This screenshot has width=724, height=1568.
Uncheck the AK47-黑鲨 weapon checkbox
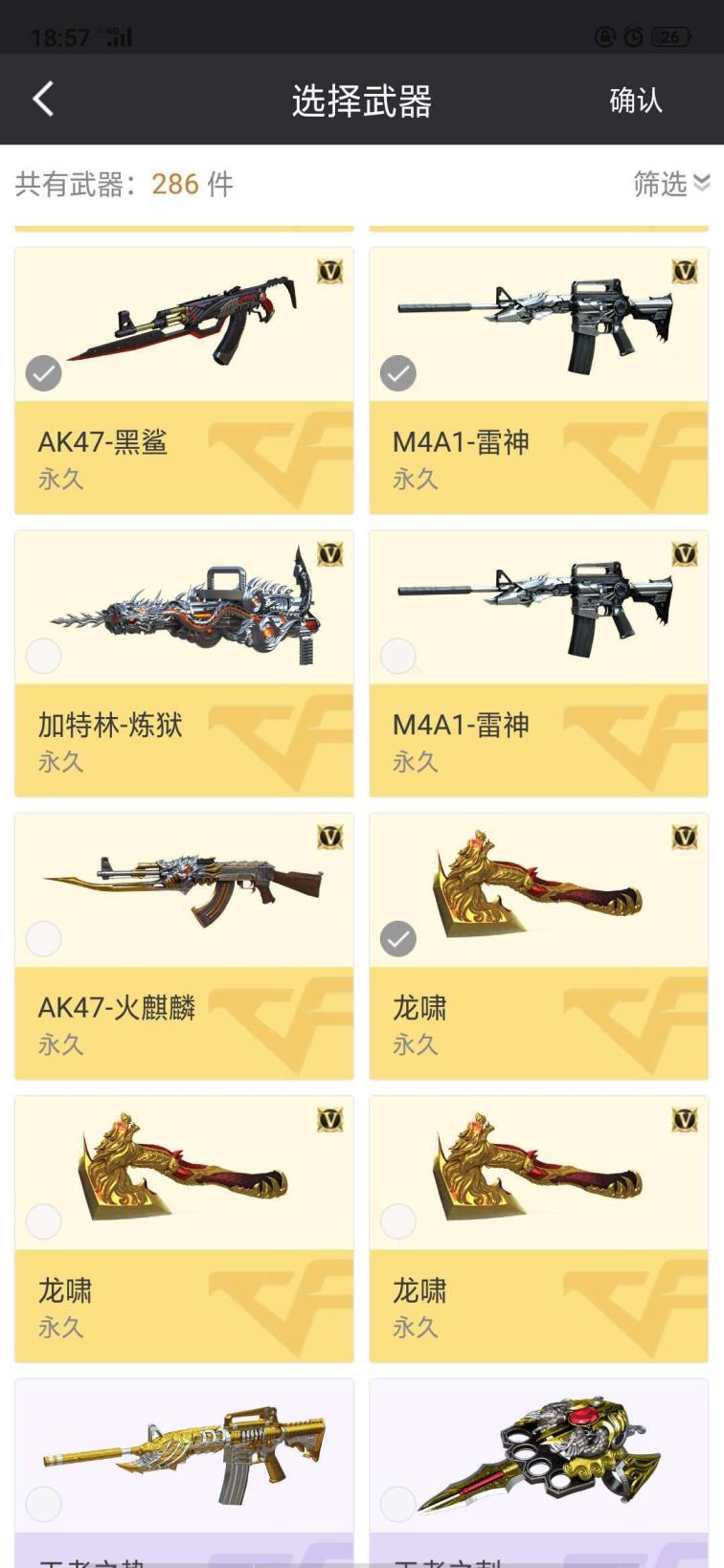click(43, 373)
